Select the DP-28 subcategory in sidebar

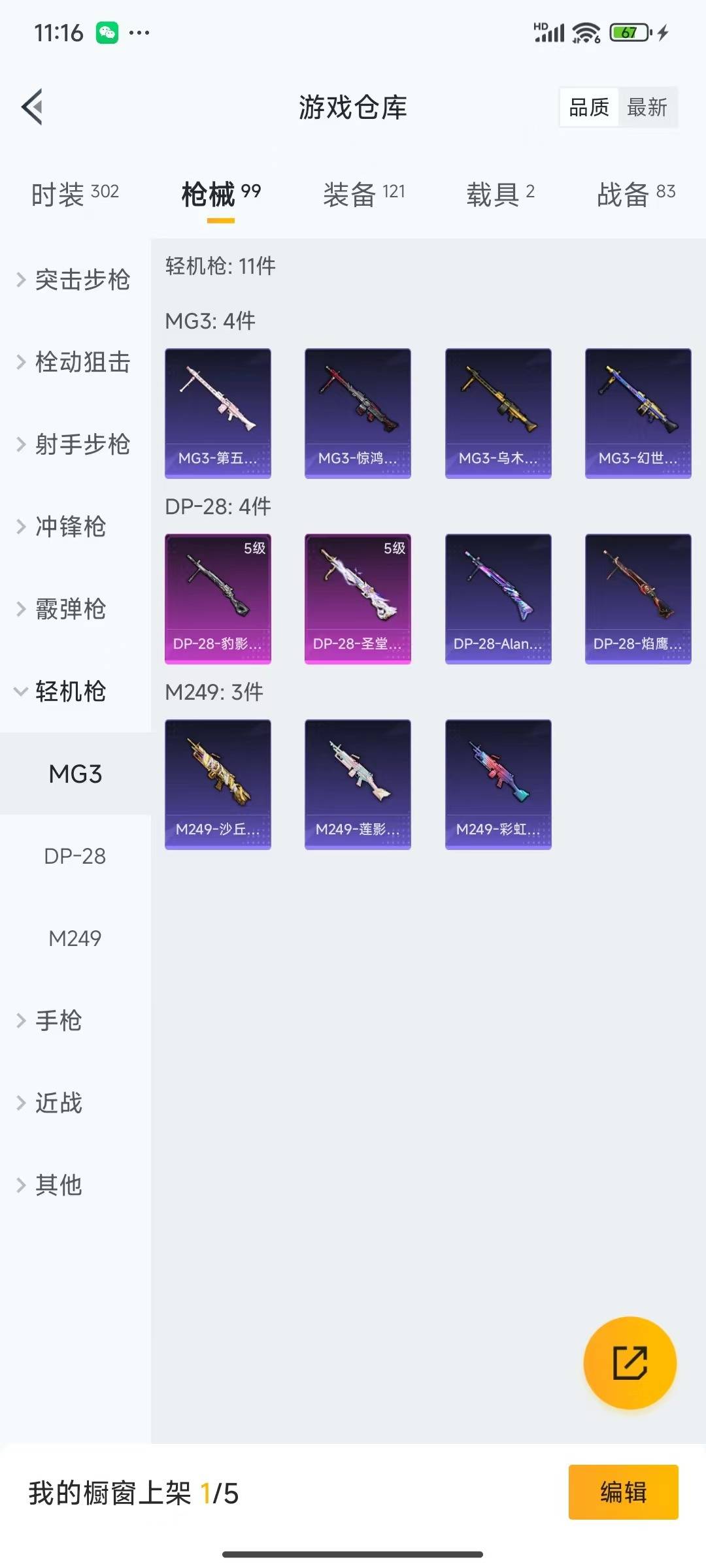pos(74,857)
